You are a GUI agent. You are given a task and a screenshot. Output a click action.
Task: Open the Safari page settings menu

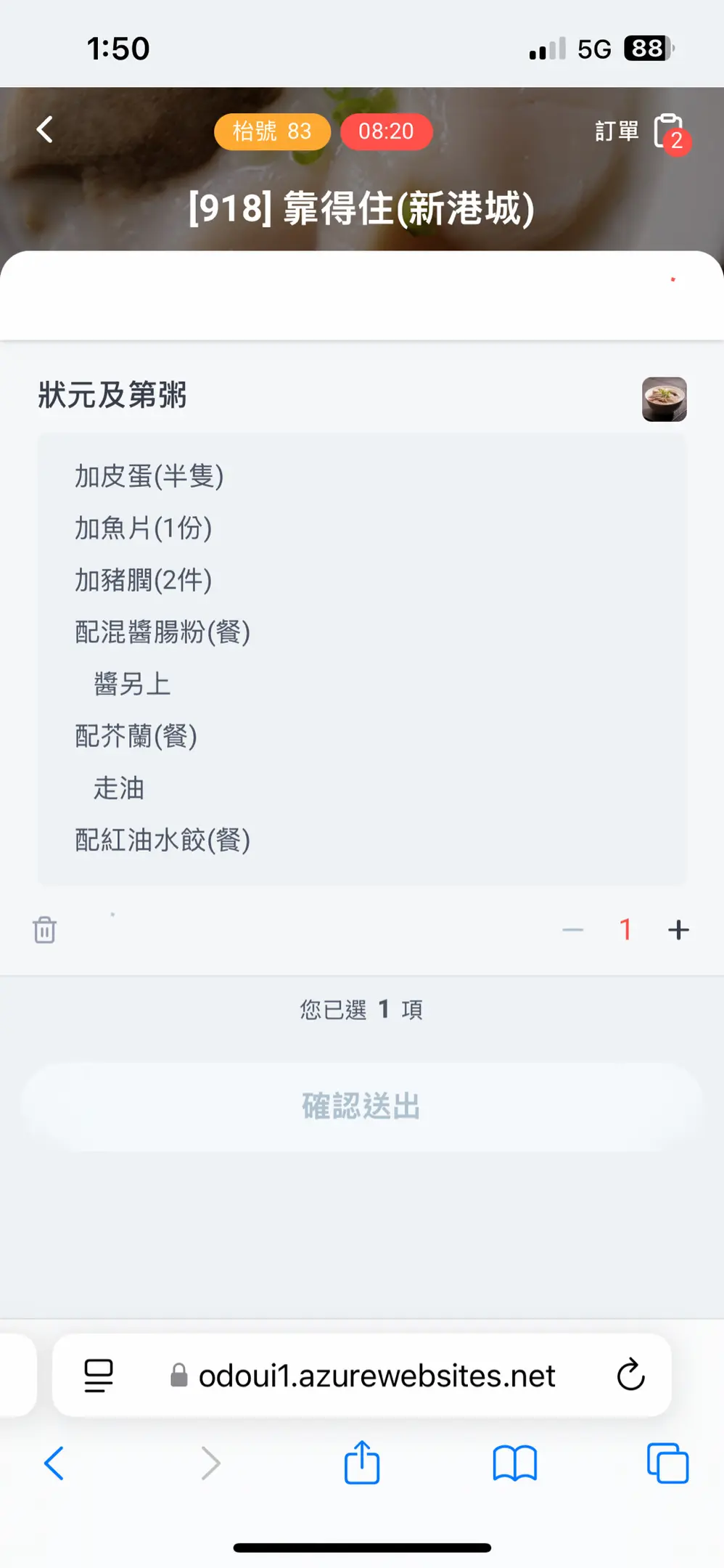[x=99, y=1375]
